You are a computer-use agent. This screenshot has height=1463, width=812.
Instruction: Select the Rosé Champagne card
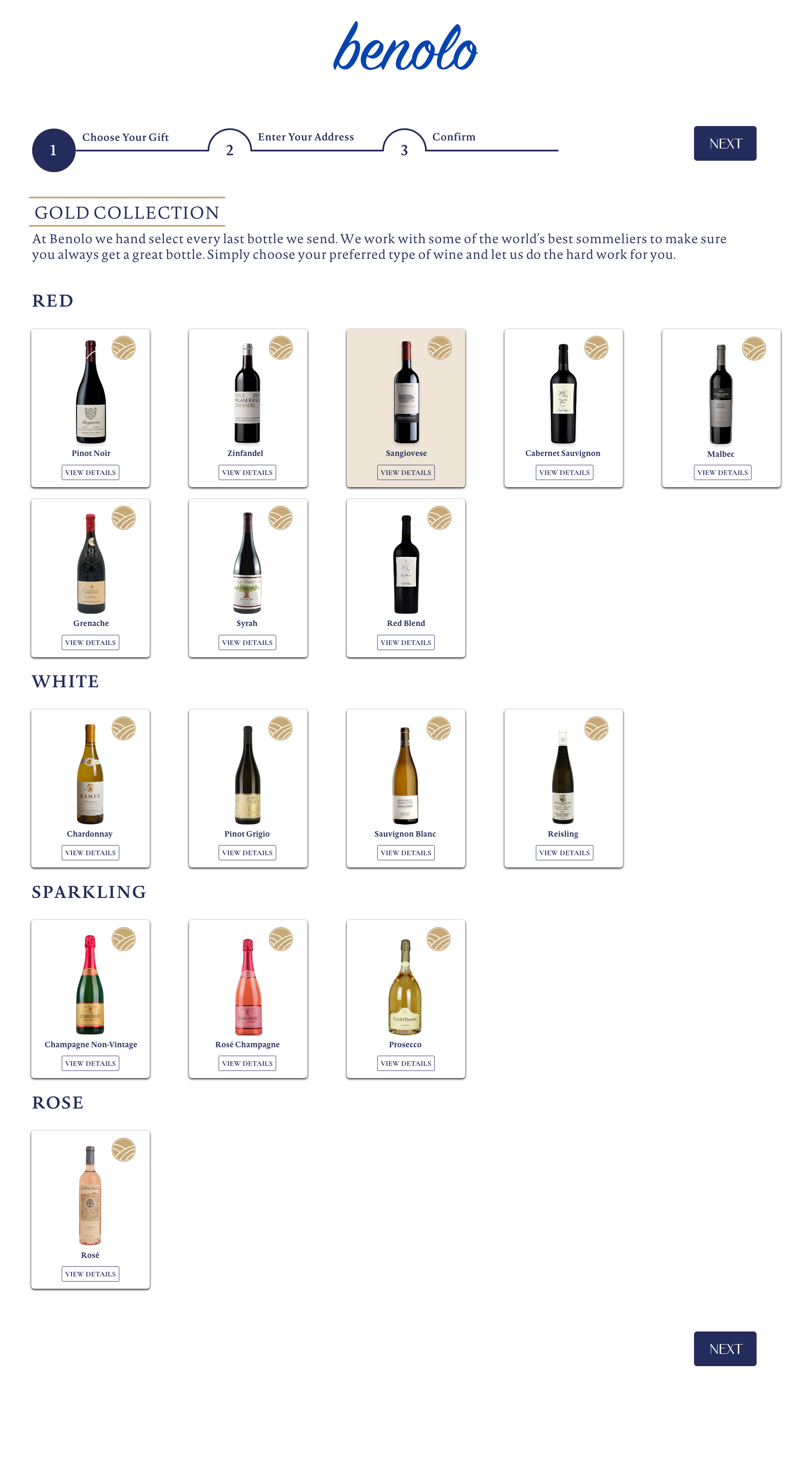[x=247, y=988]
